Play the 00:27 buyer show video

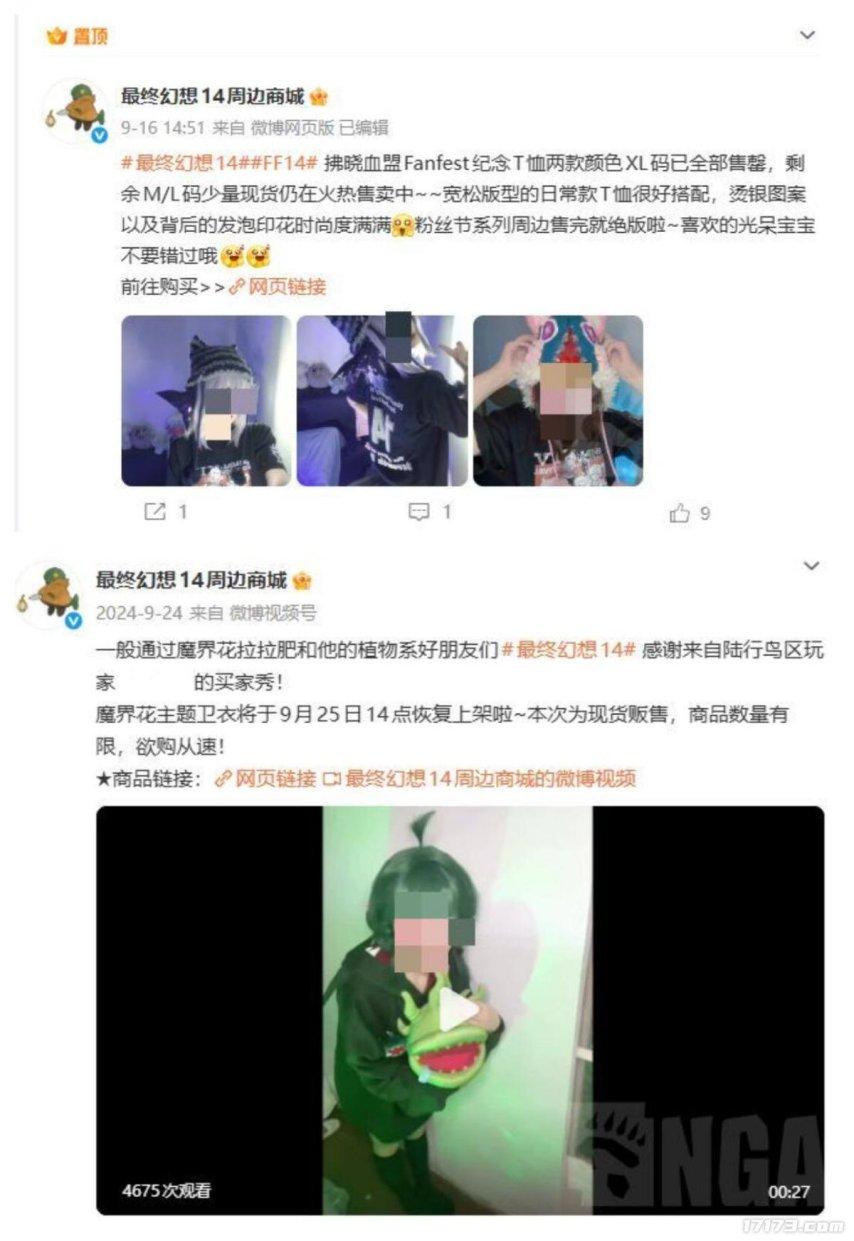click(459, 1010)
